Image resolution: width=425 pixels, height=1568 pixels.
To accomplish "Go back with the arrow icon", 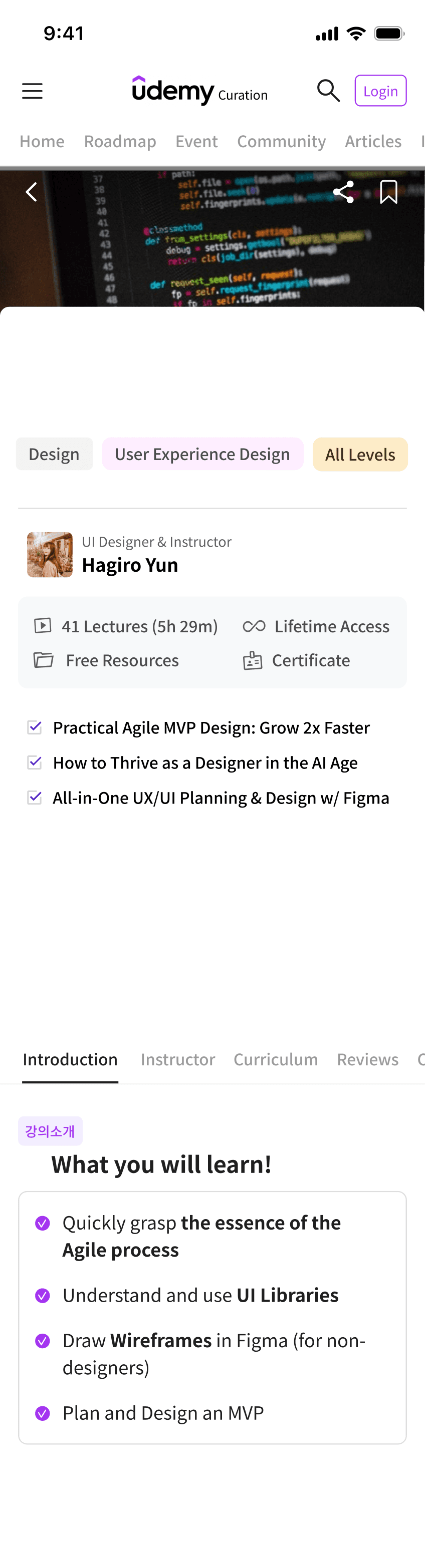I will point(31,192).
